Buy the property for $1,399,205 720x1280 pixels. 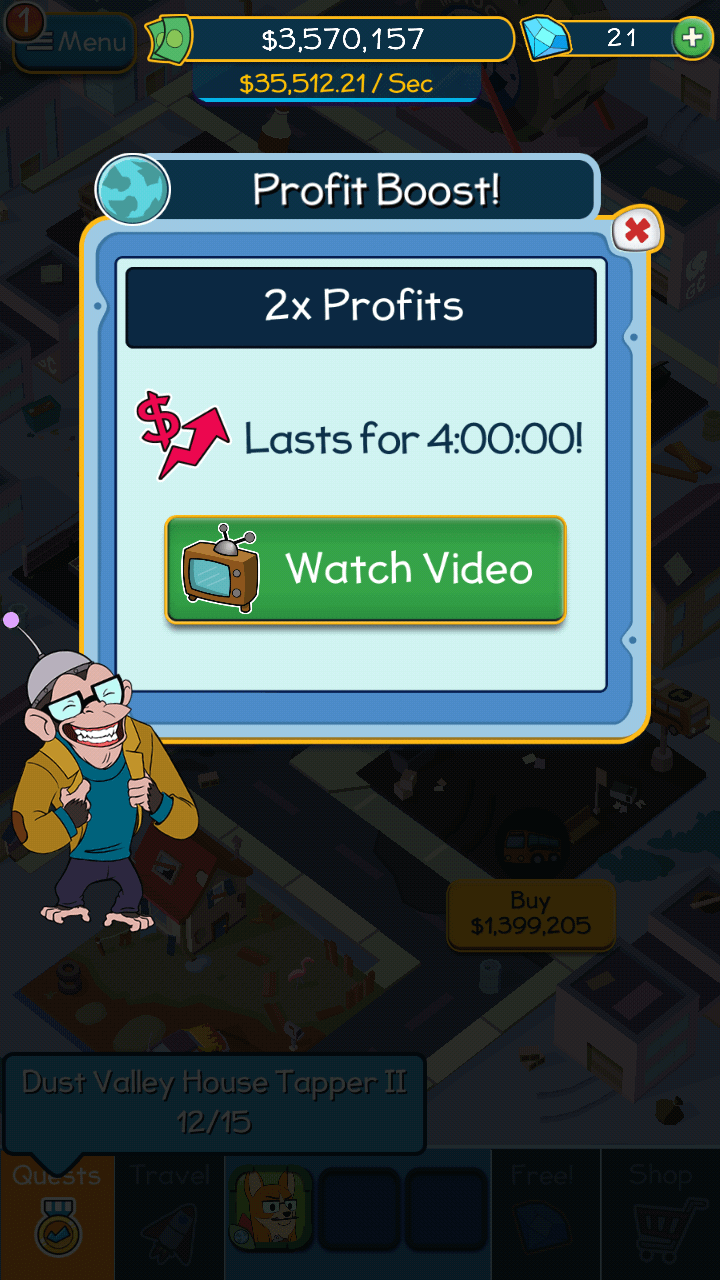530,914
